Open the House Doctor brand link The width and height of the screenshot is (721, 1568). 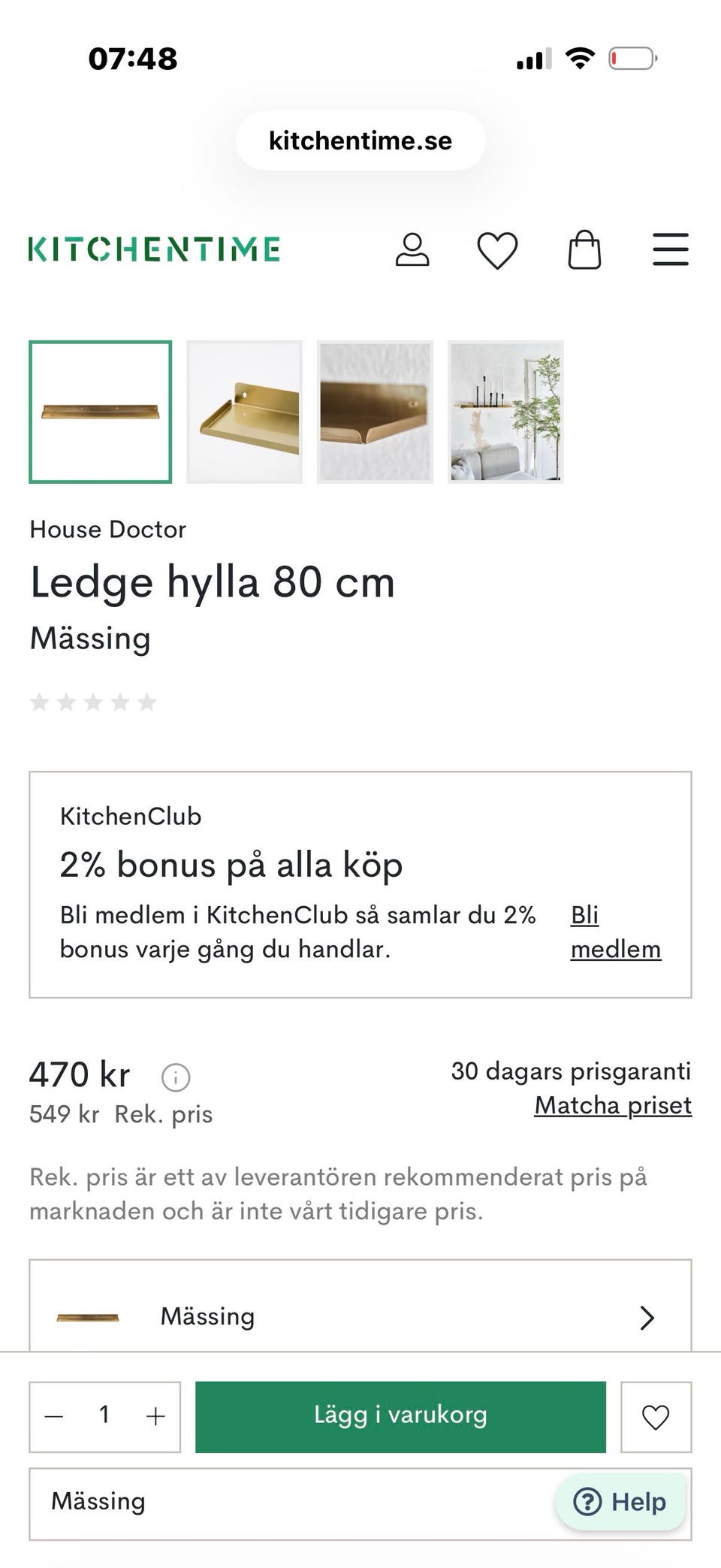pos(107,530)
